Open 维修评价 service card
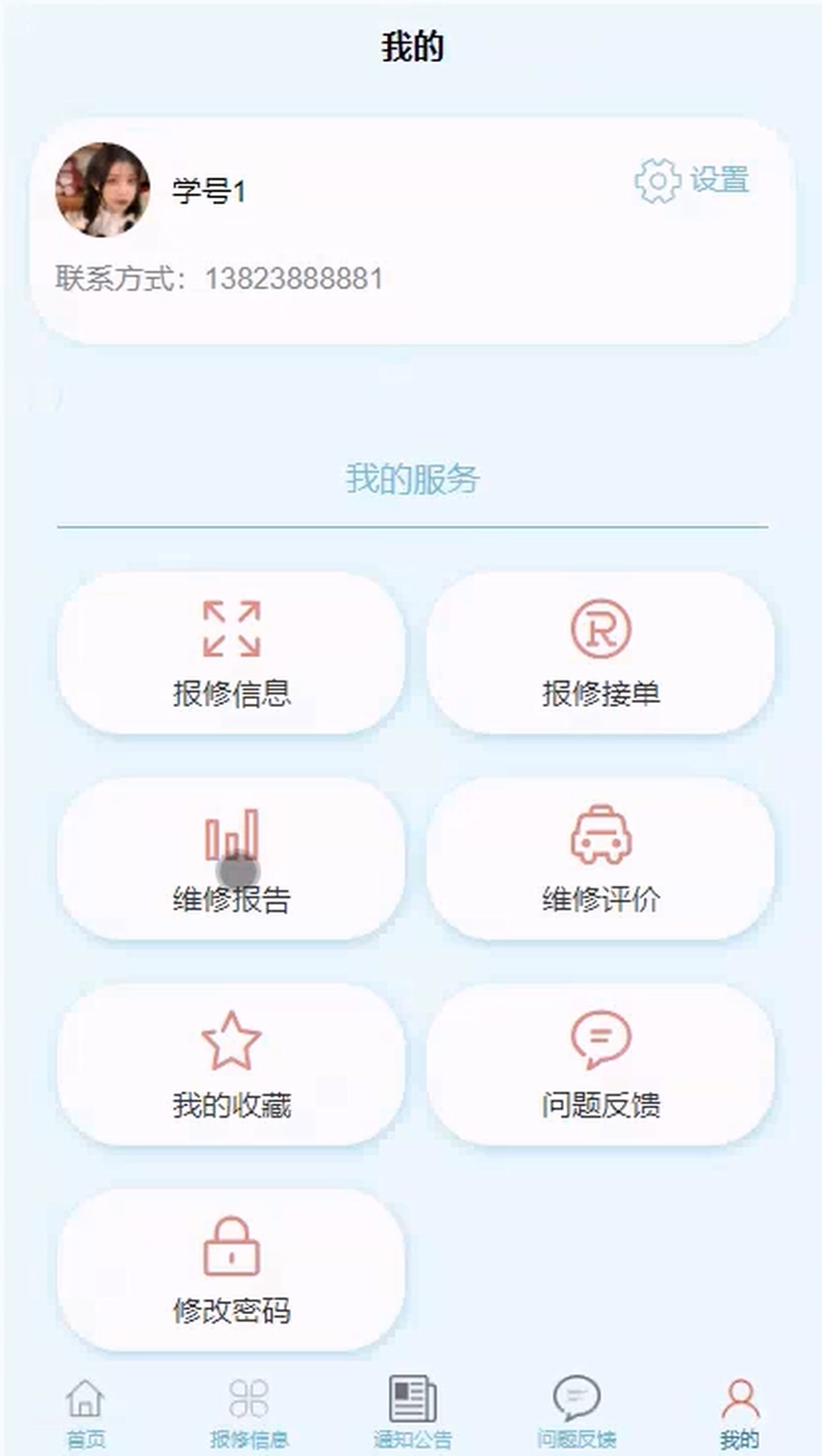The image size is (822, 1456). (601, 859)
